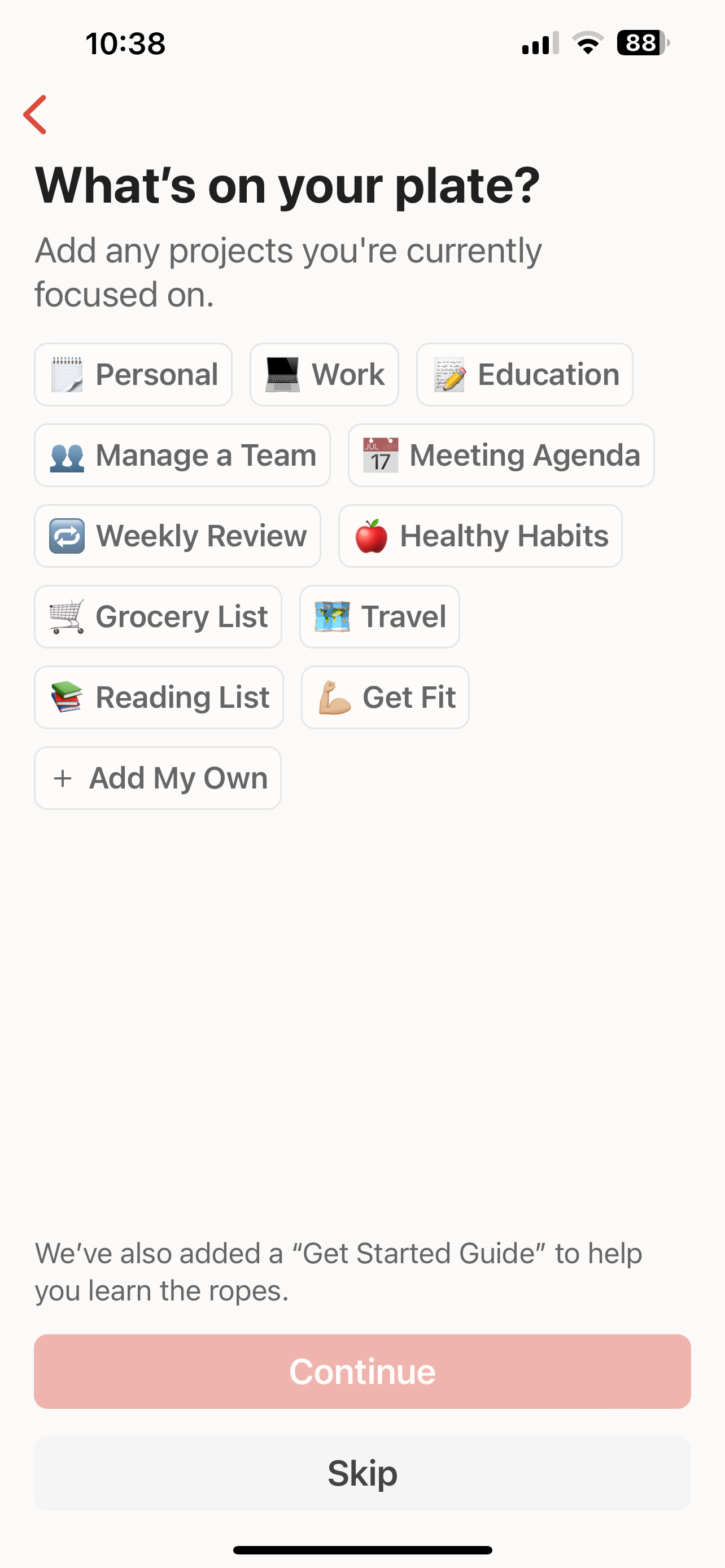Add the Weekly Review project
The width and height of the screenshot is (725, 1568).
click(177, 536)
